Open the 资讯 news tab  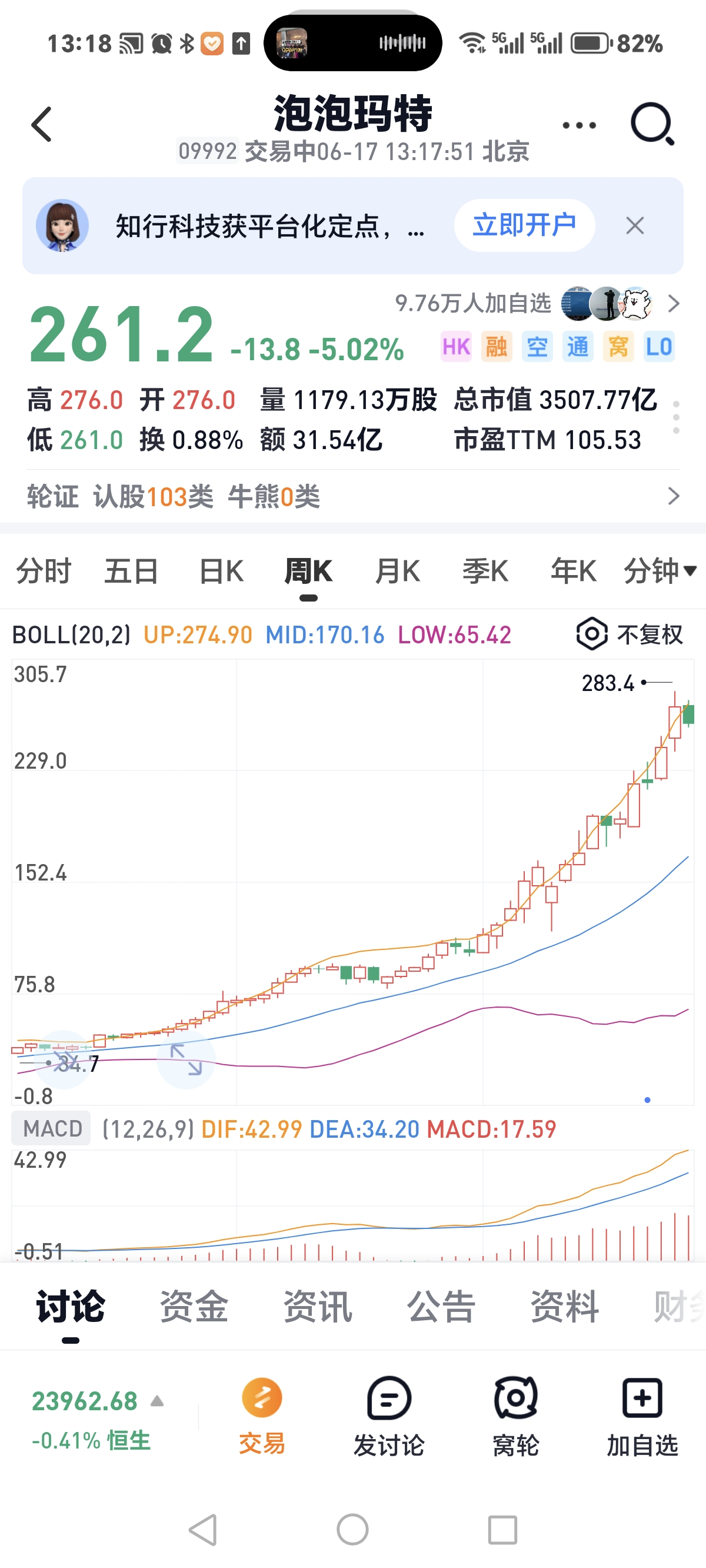click(318, 1307)
